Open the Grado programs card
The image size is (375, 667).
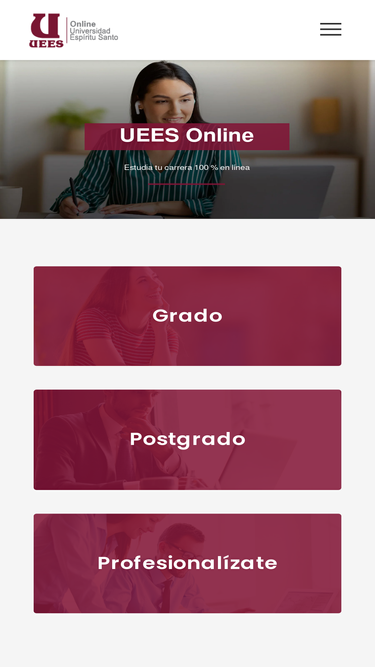tap(188, 316)
